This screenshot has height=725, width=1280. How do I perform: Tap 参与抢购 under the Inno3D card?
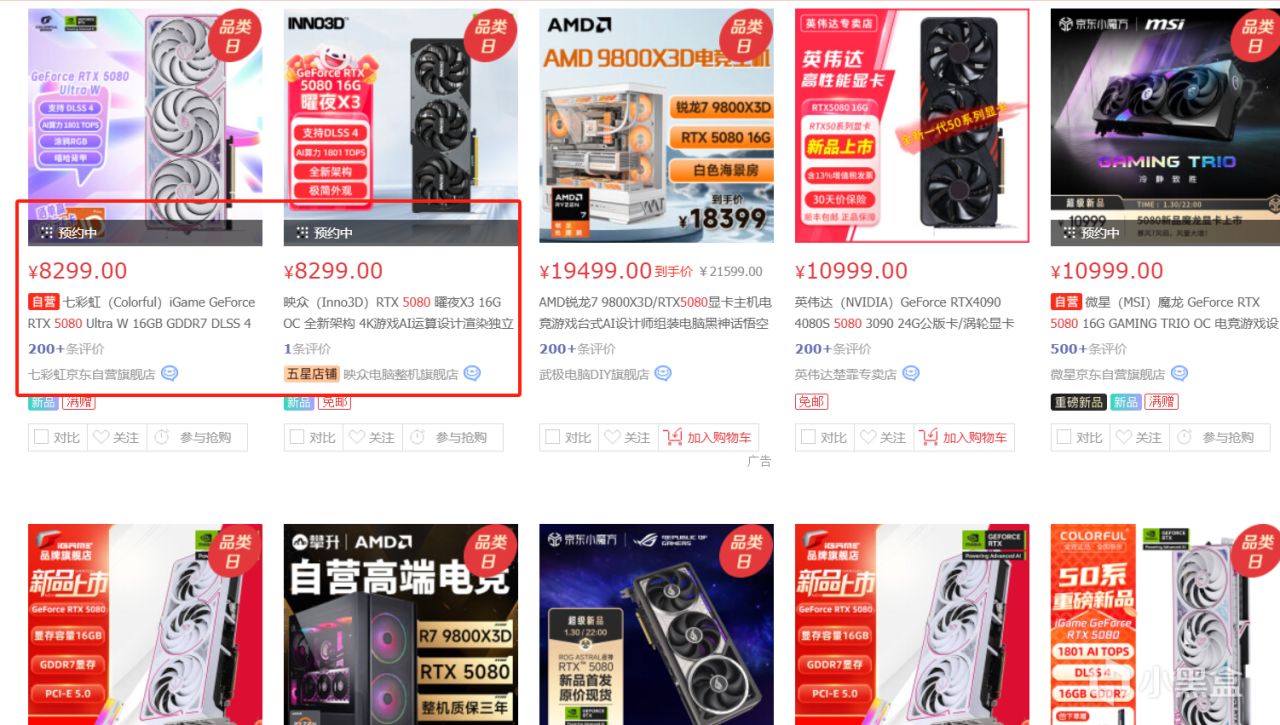click(x=452, y=437)
